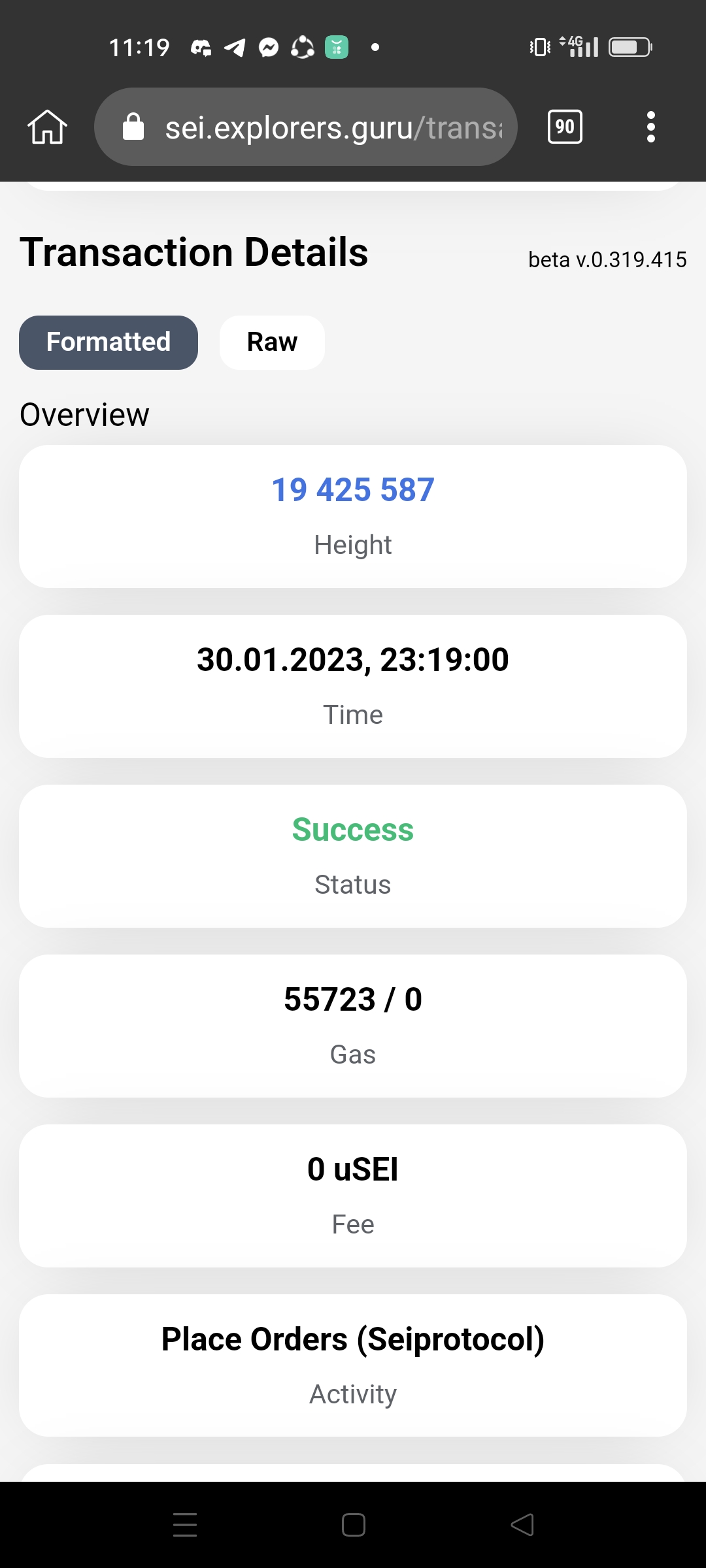Open block height 19 425 587
This screenshot has height=1568, width=706.
[x=353, y=490]
